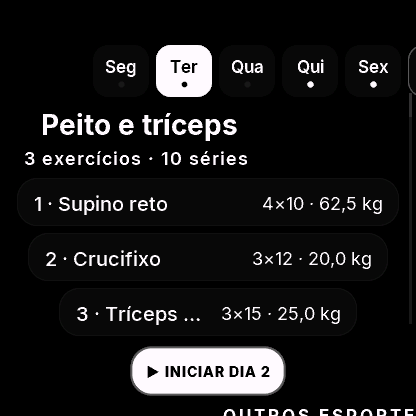416x416 pixels.
Task: Open the Crucifixo exercise row
Action: tap(208, 257)
